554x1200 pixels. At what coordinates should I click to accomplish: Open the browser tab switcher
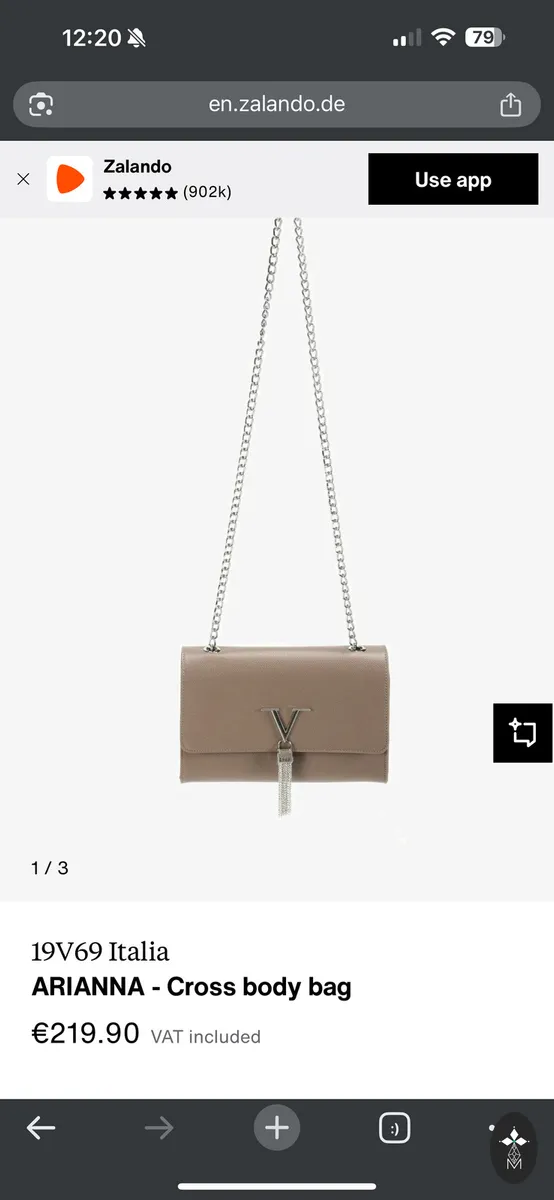(395, 1129)
